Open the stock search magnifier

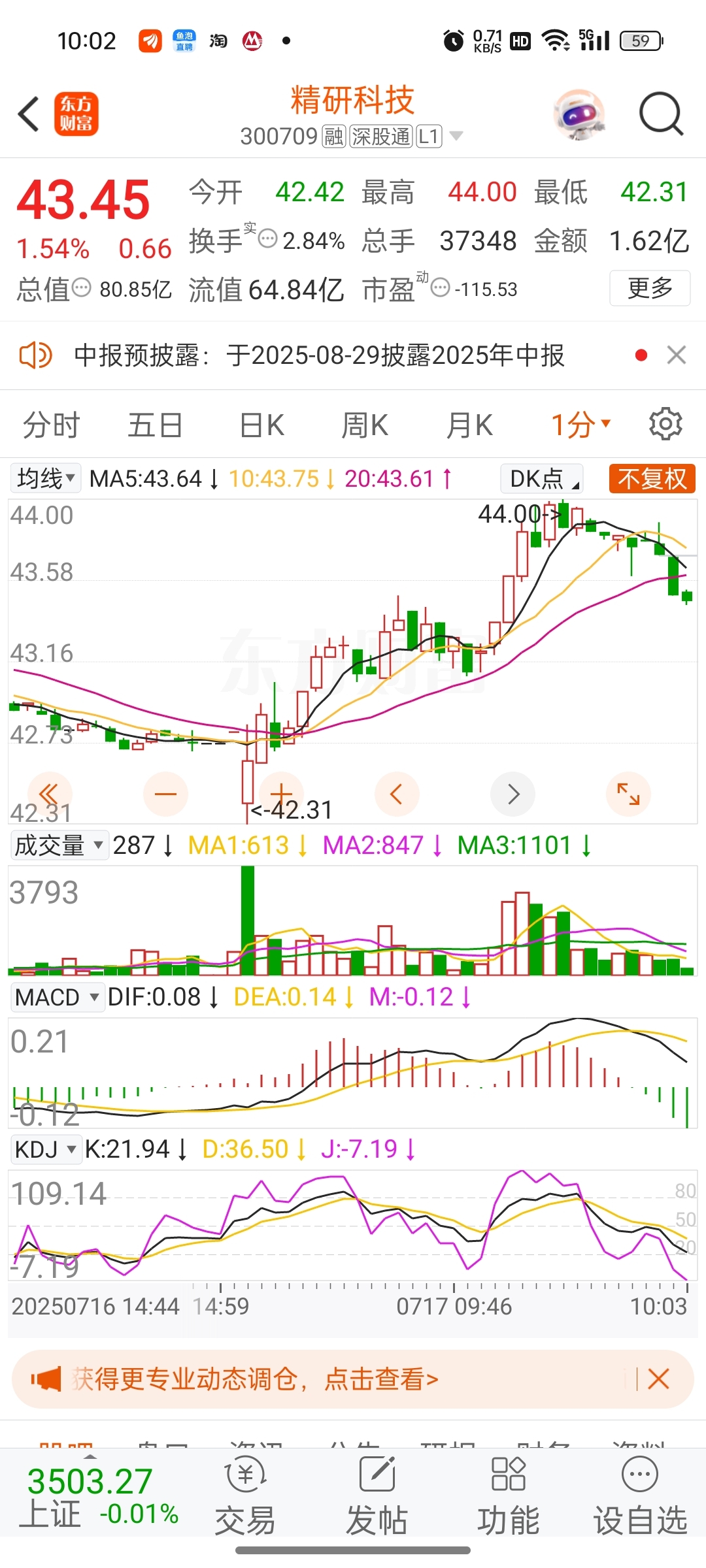661,114
